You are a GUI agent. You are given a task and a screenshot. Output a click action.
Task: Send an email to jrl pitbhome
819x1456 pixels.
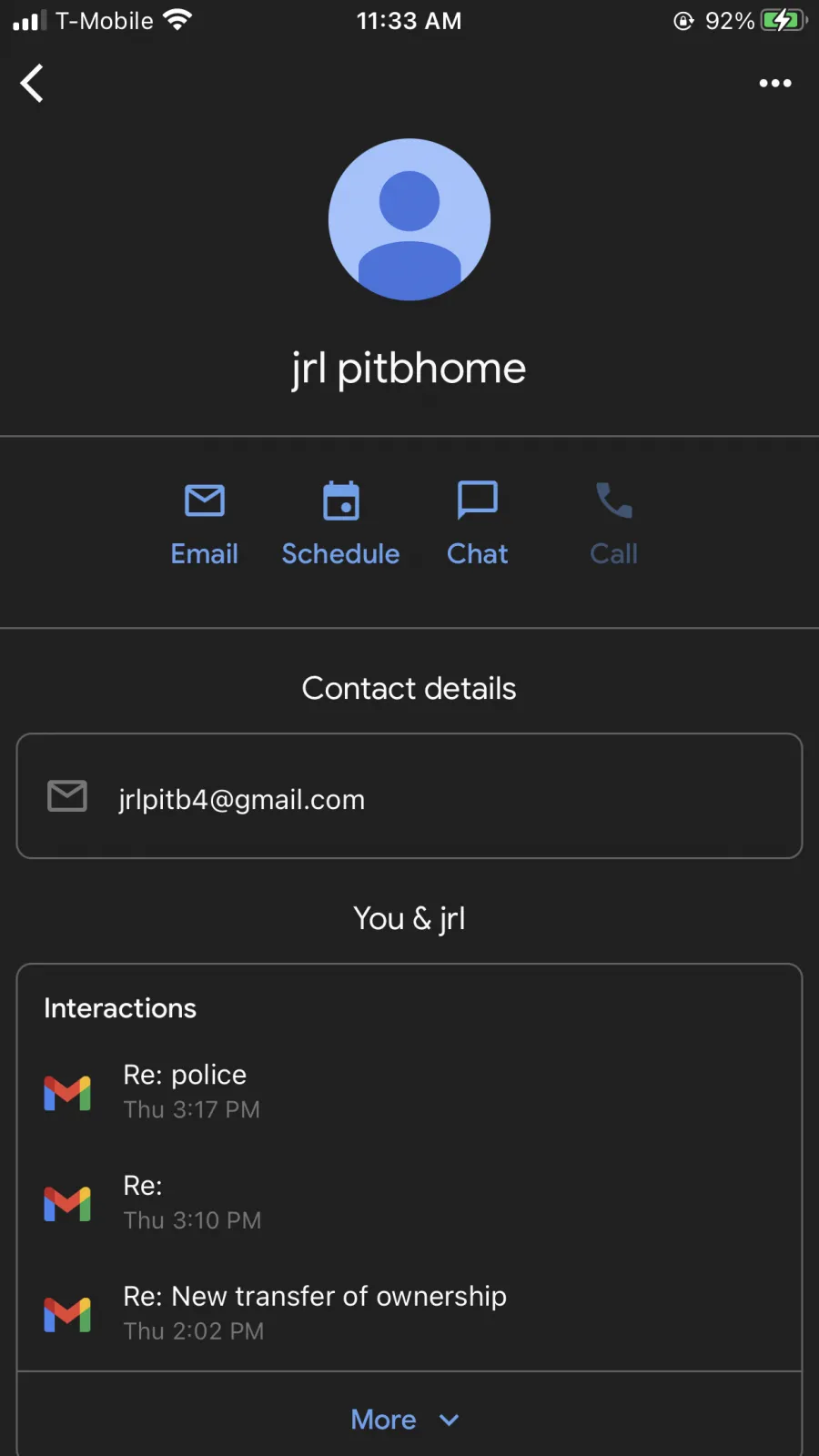[205, 523]
